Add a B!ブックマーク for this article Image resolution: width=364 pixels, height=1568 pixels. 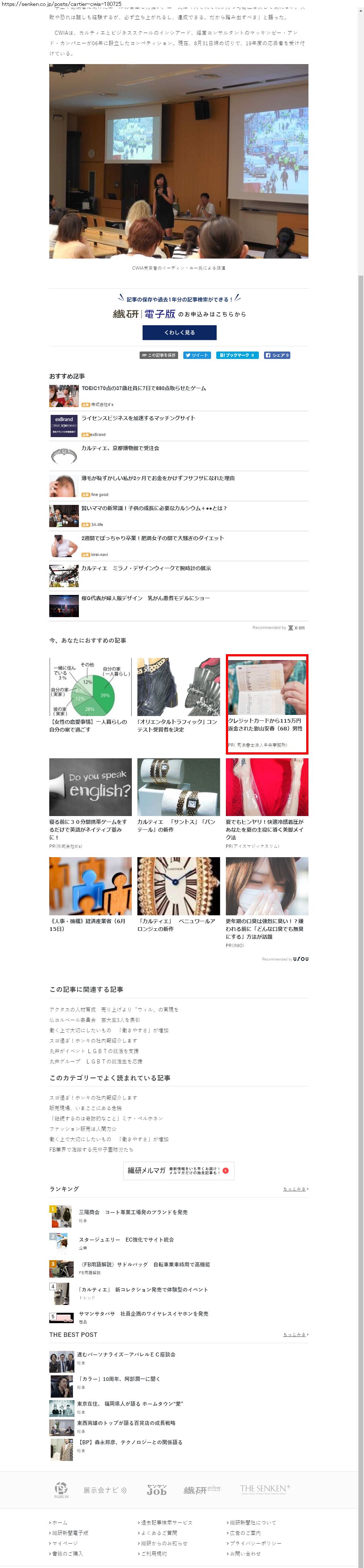(237, 355)
